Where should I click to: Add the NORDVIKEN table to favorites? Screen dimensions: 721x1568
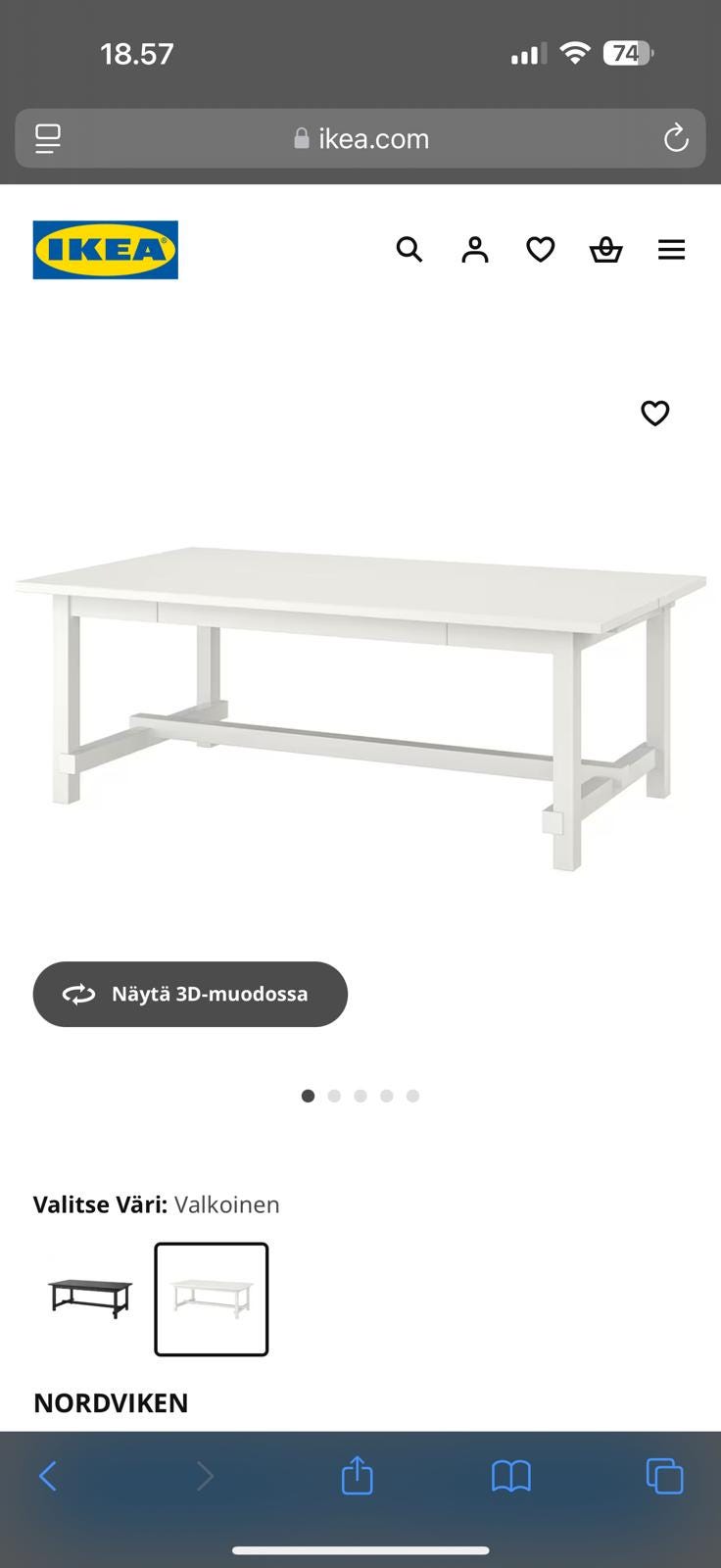pos(654,414)
